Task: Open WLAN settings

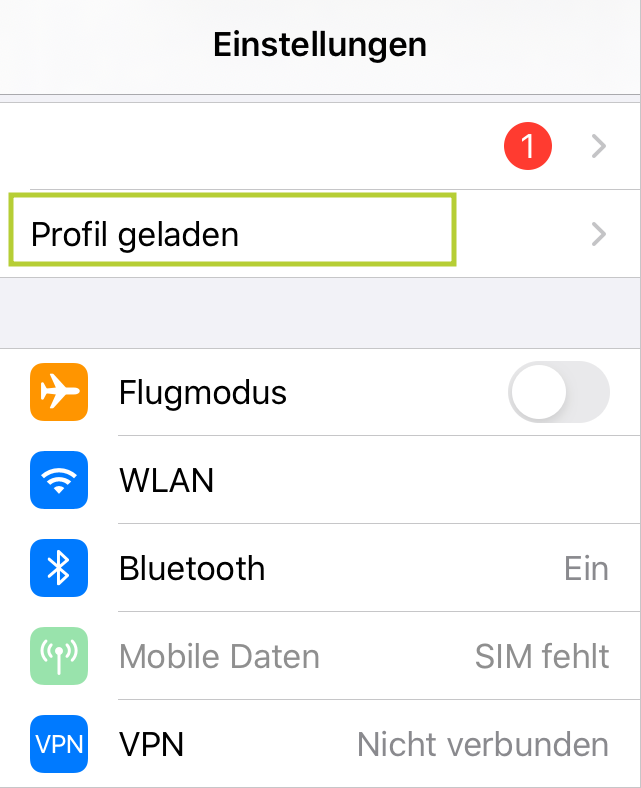Action: pyautogui.click(x=320, y=480)
